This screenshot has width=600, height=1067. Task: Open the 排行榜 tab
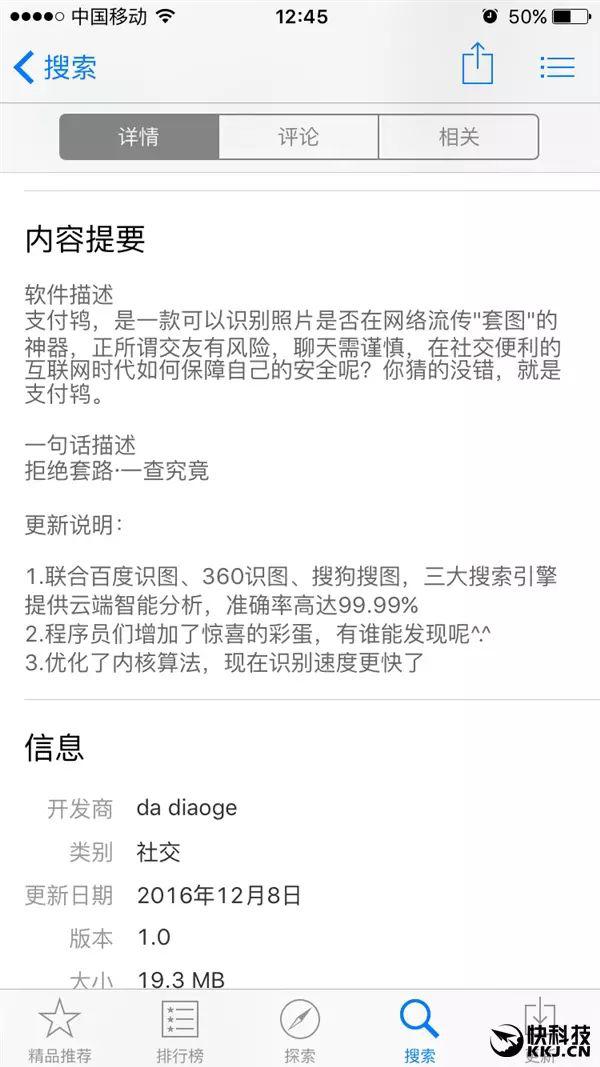(180, 1029)
